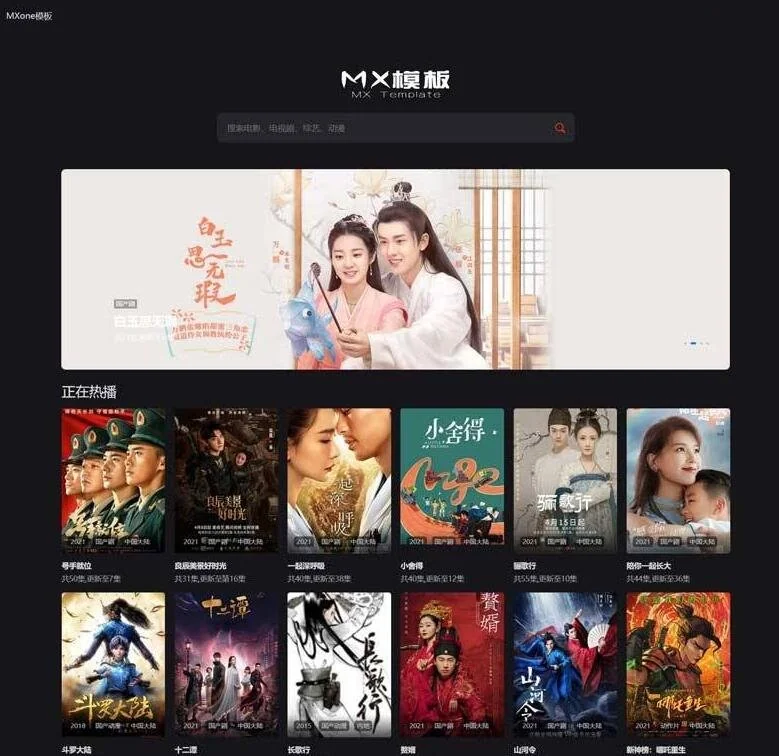Viewport: 779px width, 756px height.
Task: View the 赘婿 drama card
Action: tap(452, 664)
